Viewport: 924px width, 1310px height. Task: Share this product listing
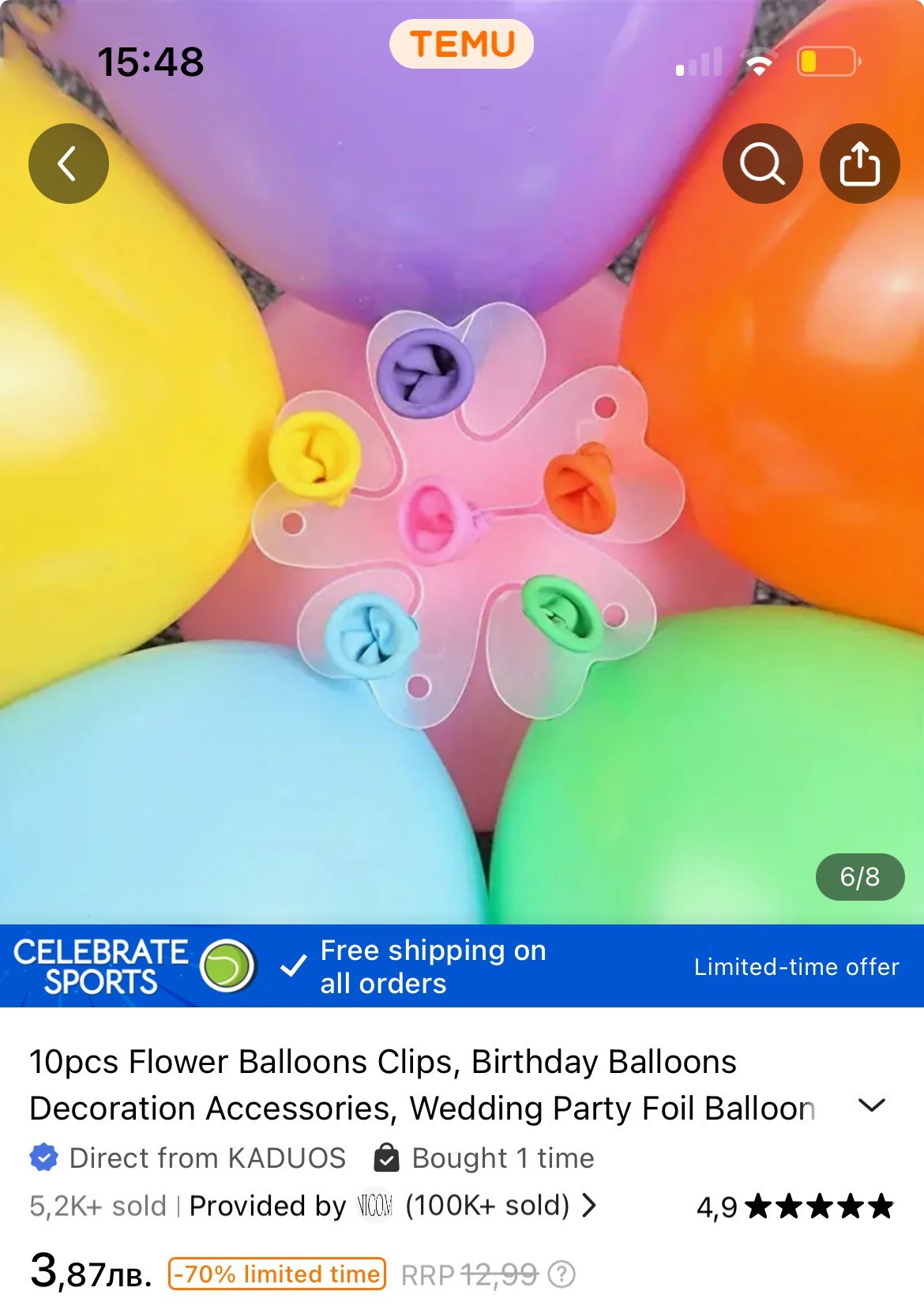point(859,164)
